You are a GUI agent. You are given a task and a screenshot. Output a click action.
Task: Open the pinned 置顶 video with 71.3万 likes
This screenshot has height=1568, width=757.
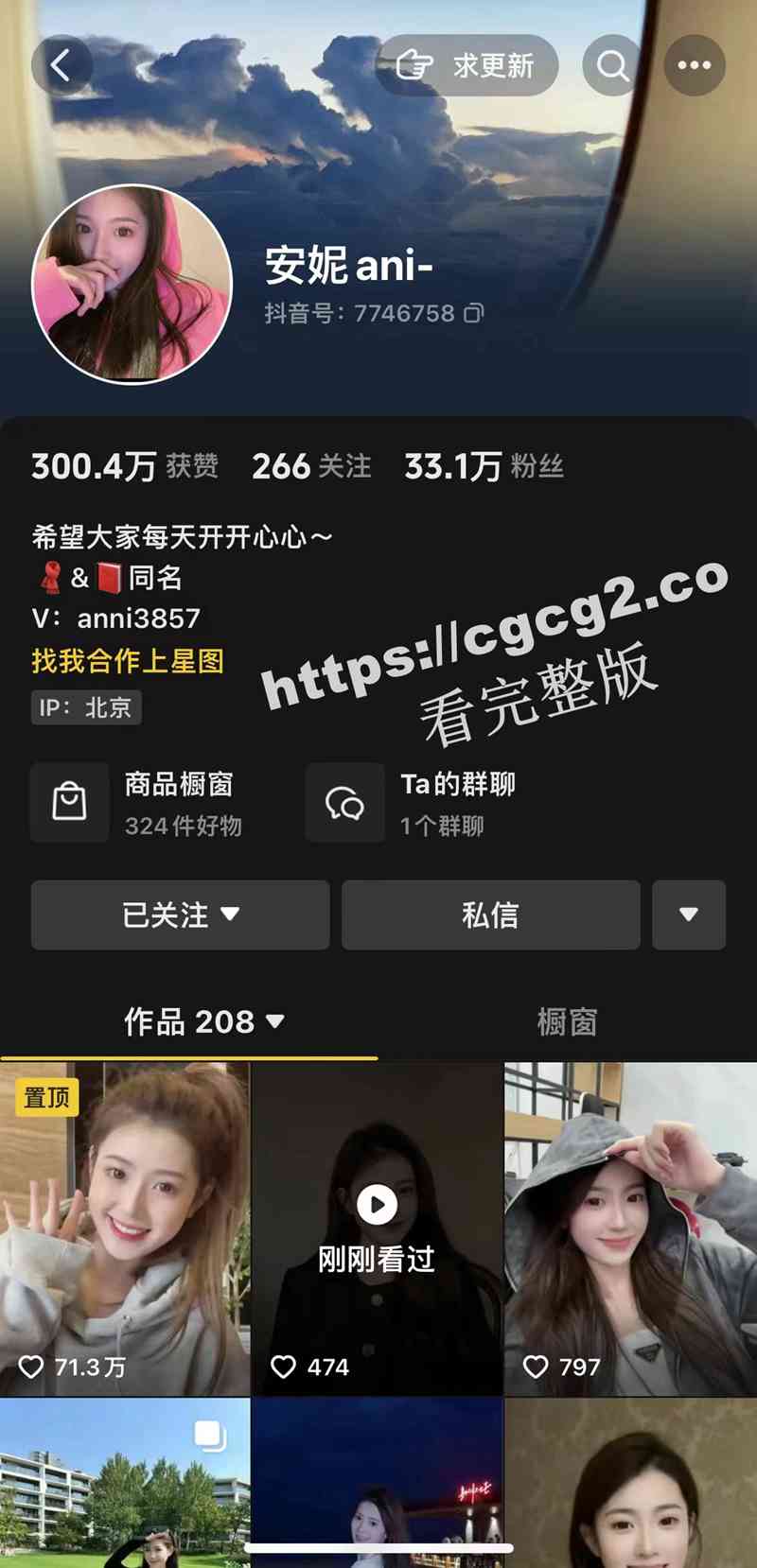[x=125, y=1229]
